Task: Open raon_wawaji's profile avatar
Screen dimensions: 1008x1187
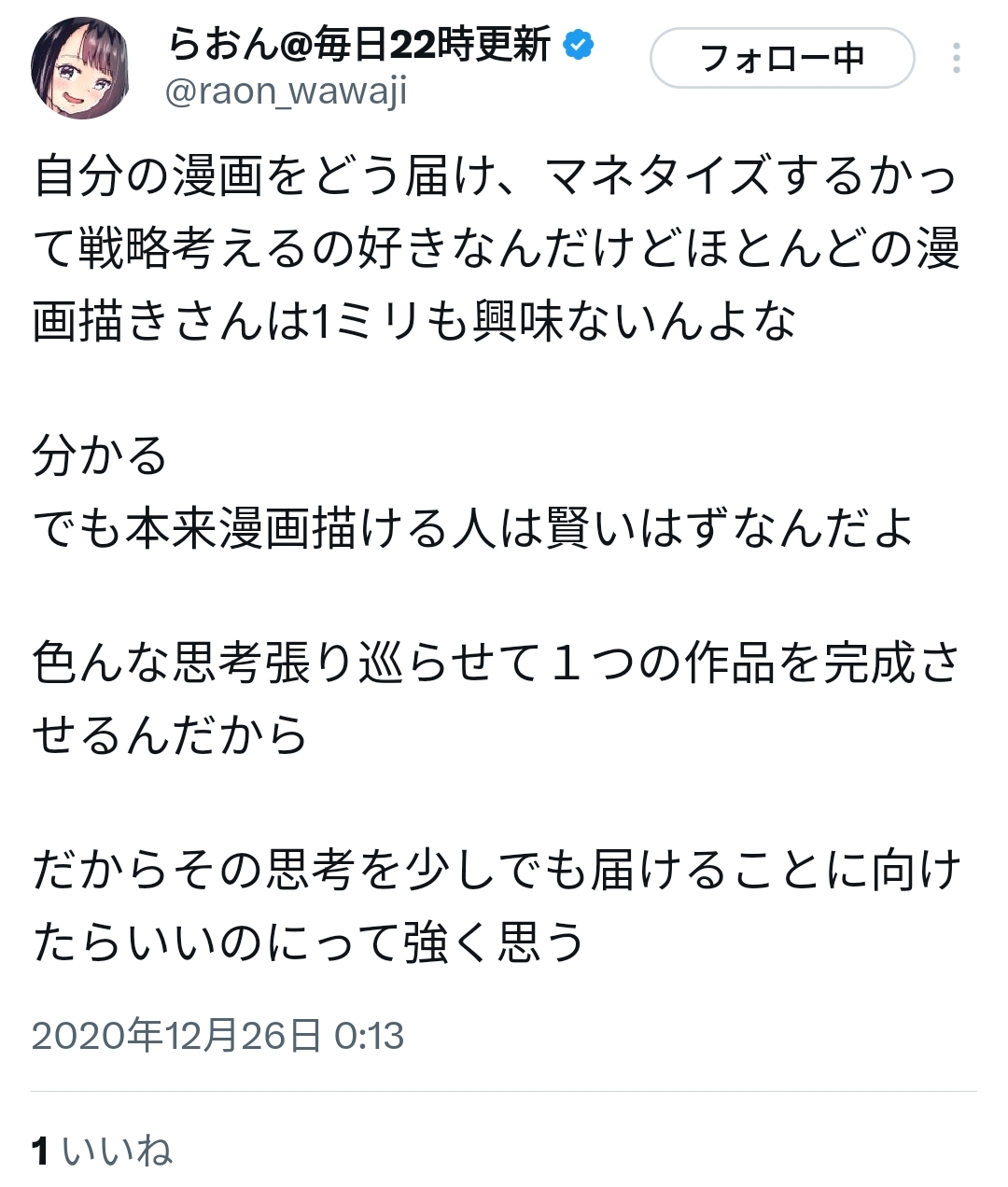Action: pyautogui.click(x=80, y=68)
